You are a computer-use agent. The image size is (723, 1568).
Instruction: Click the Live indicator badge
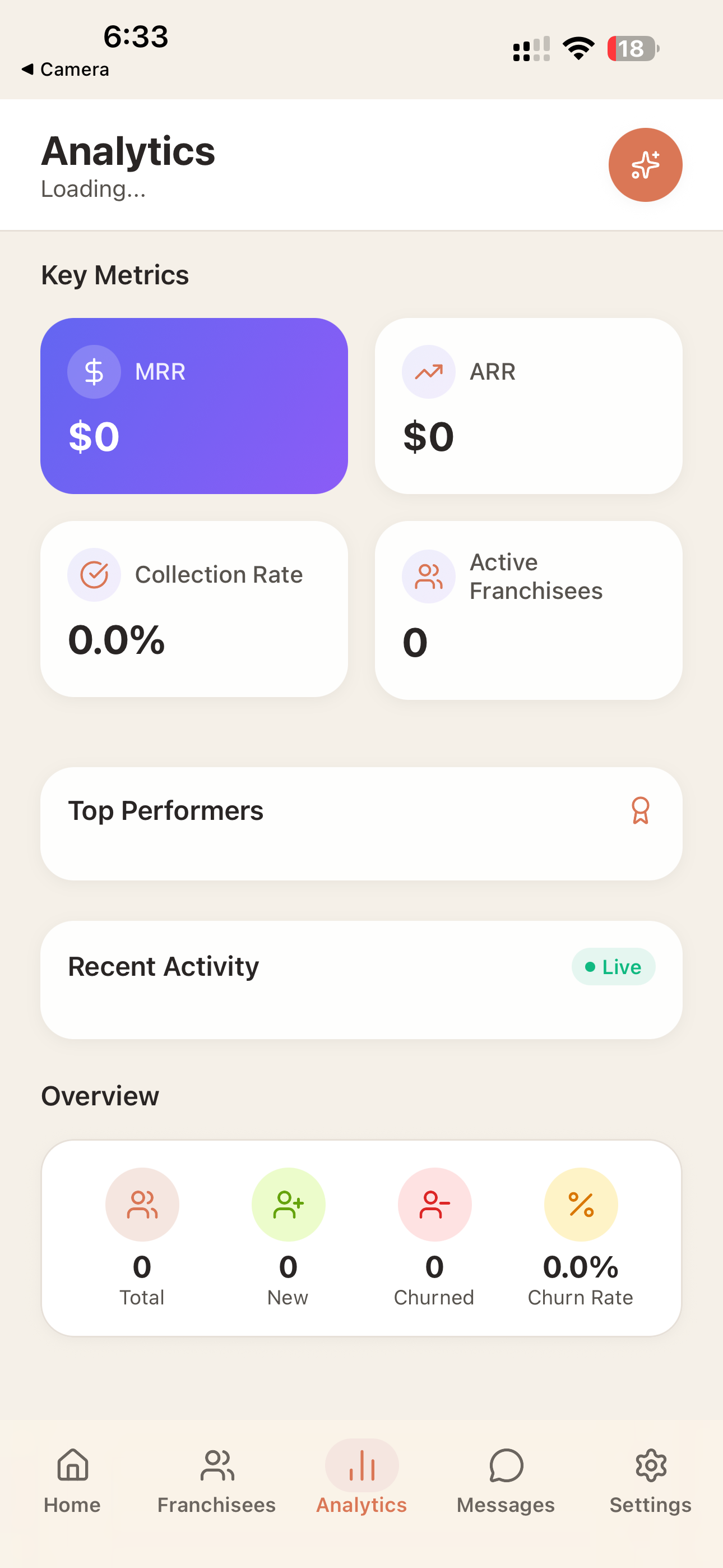613,966
